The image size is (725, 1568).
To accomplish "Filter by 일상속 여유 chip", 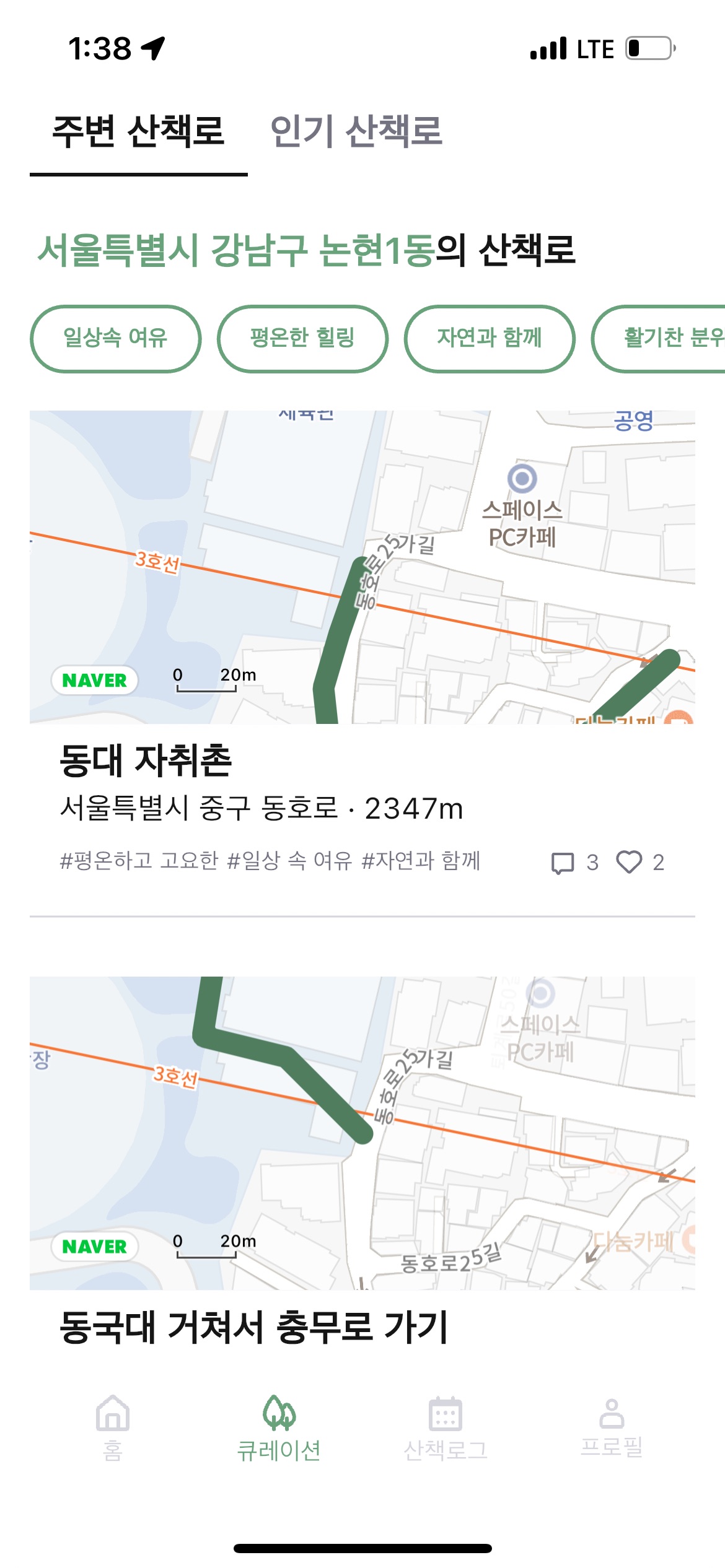I will tap(116, 338).
